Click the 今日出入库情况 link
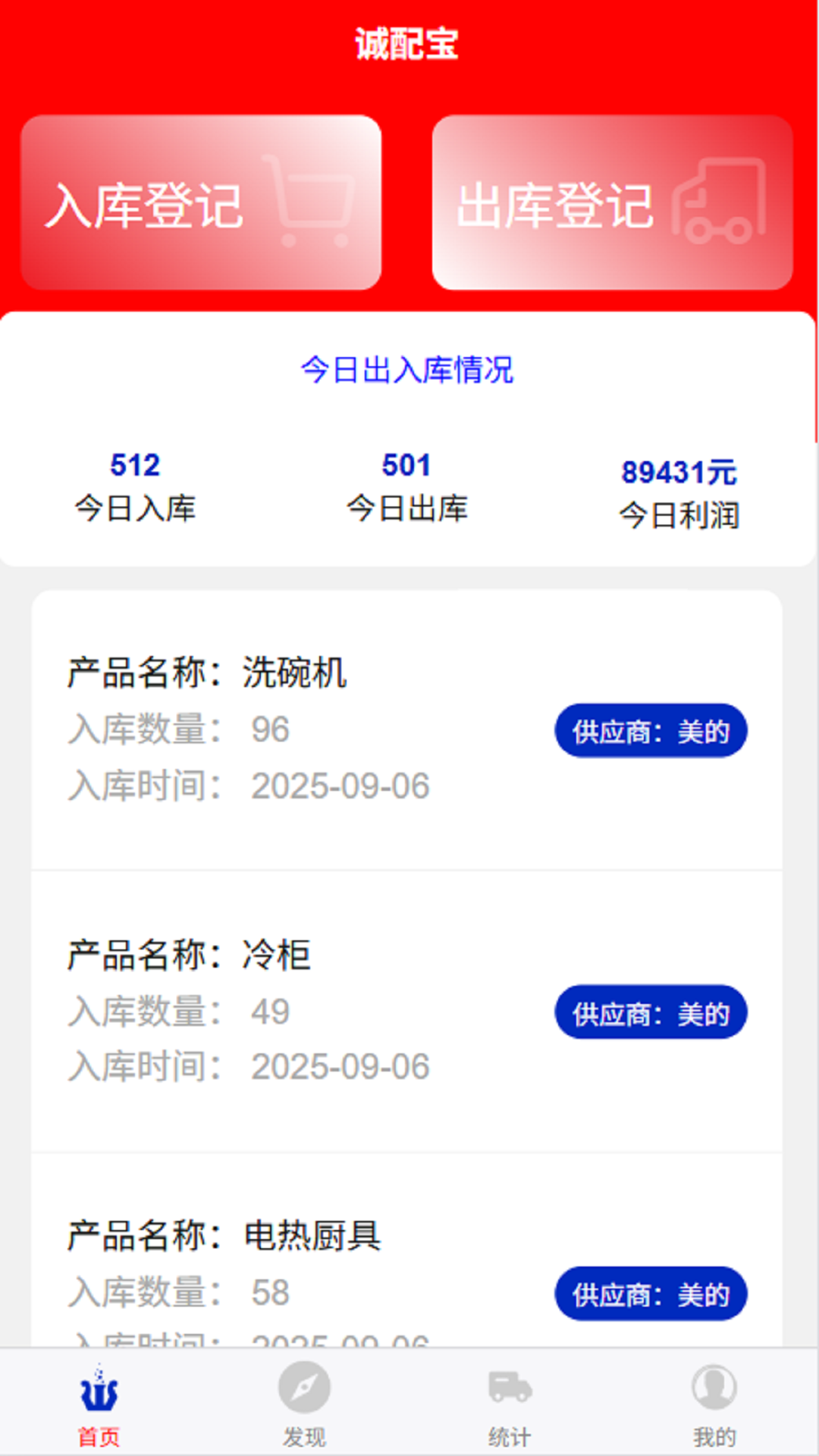The width and height of the screenshot is (819, 1456). [x=408, y=372]
